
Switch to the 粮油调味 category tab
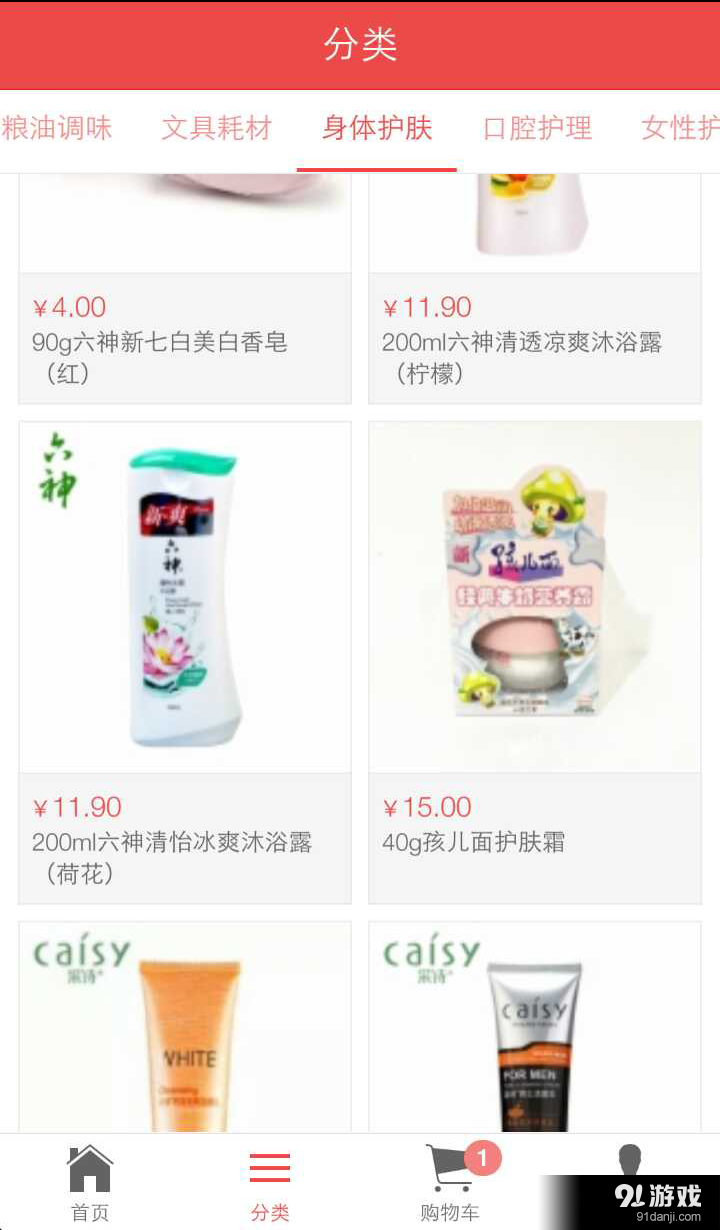57,128
